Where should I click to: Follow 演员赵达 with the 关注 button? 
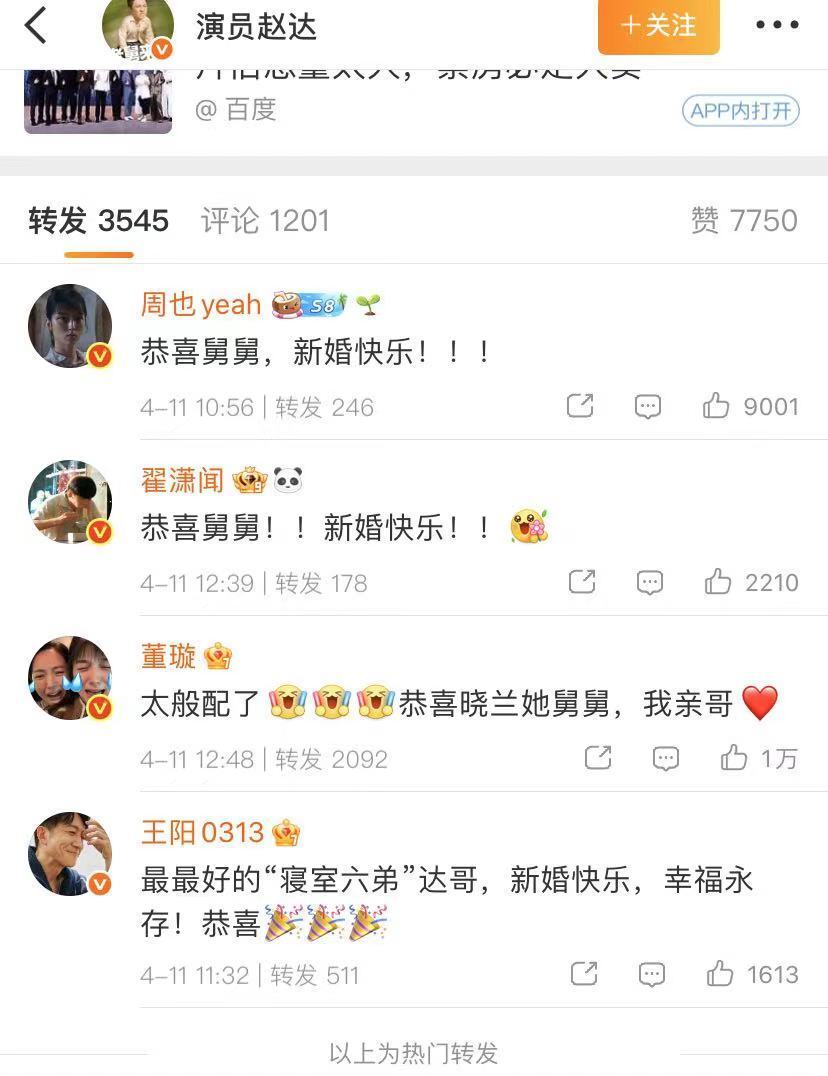click(x=658, y=27)
